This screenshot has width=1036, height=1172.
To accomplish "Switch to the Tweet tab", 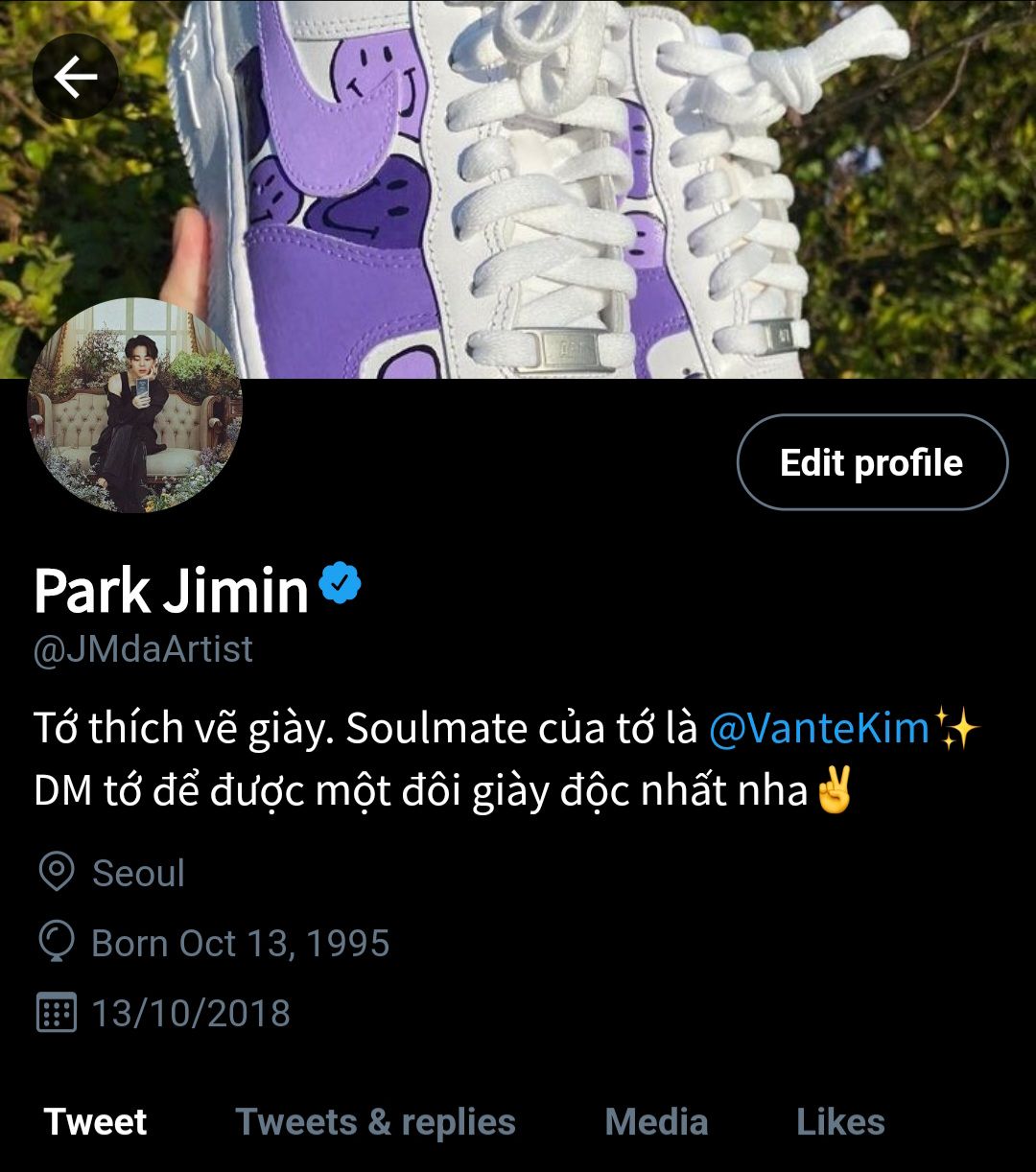I will (96, 1121).
